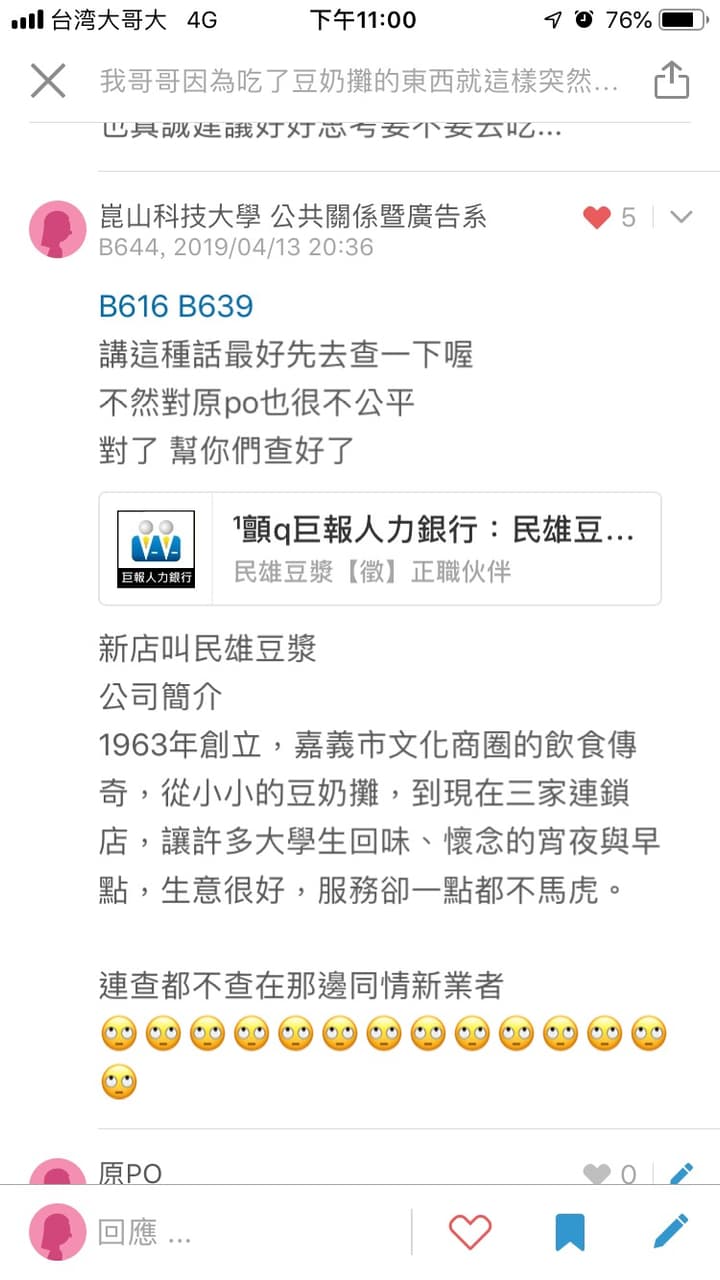Tap the 回應 reply input field
Image resolution: width=720 pixels, height=1280 pixels.
click(x=250, y=1232)
